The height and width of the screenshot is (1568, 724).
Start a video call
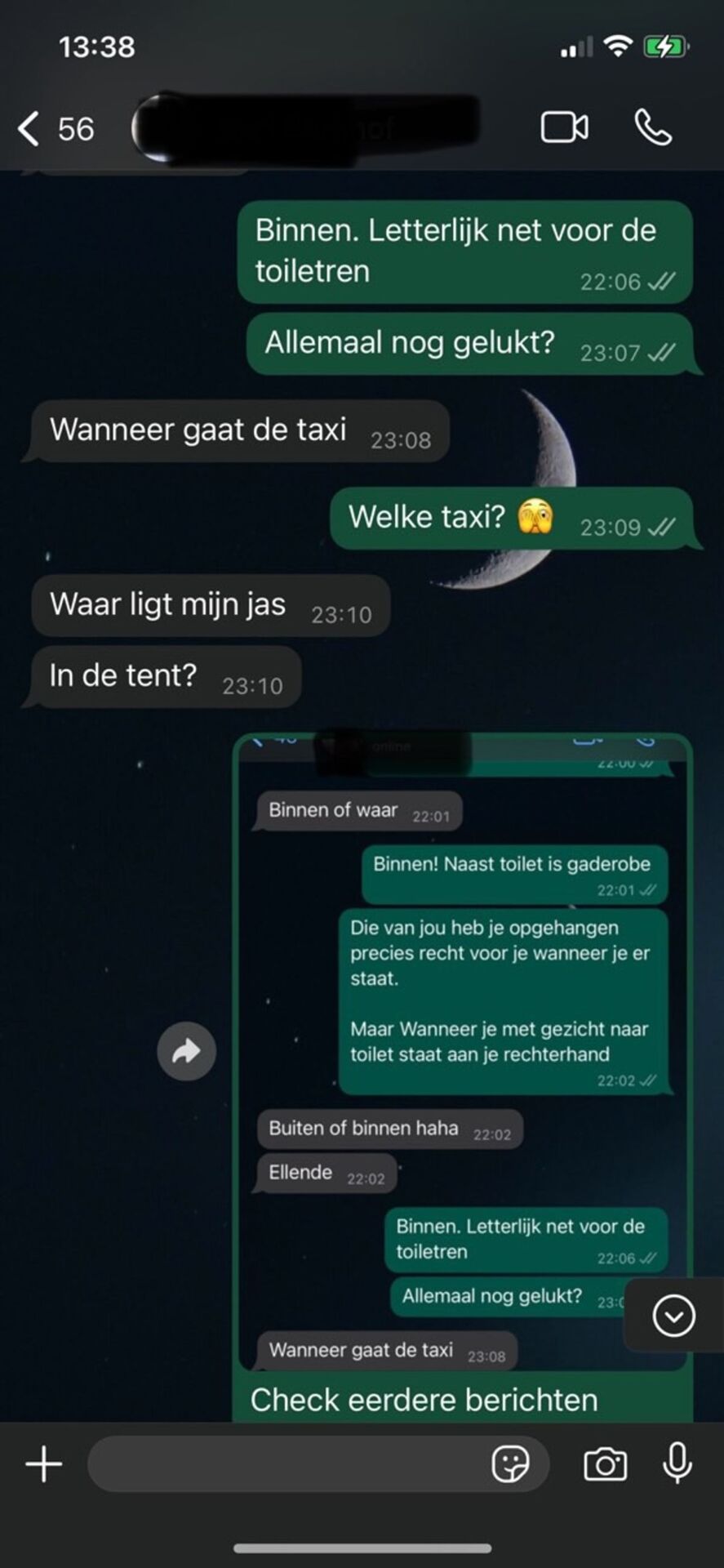pyautogui.click(x=564, y=128)
